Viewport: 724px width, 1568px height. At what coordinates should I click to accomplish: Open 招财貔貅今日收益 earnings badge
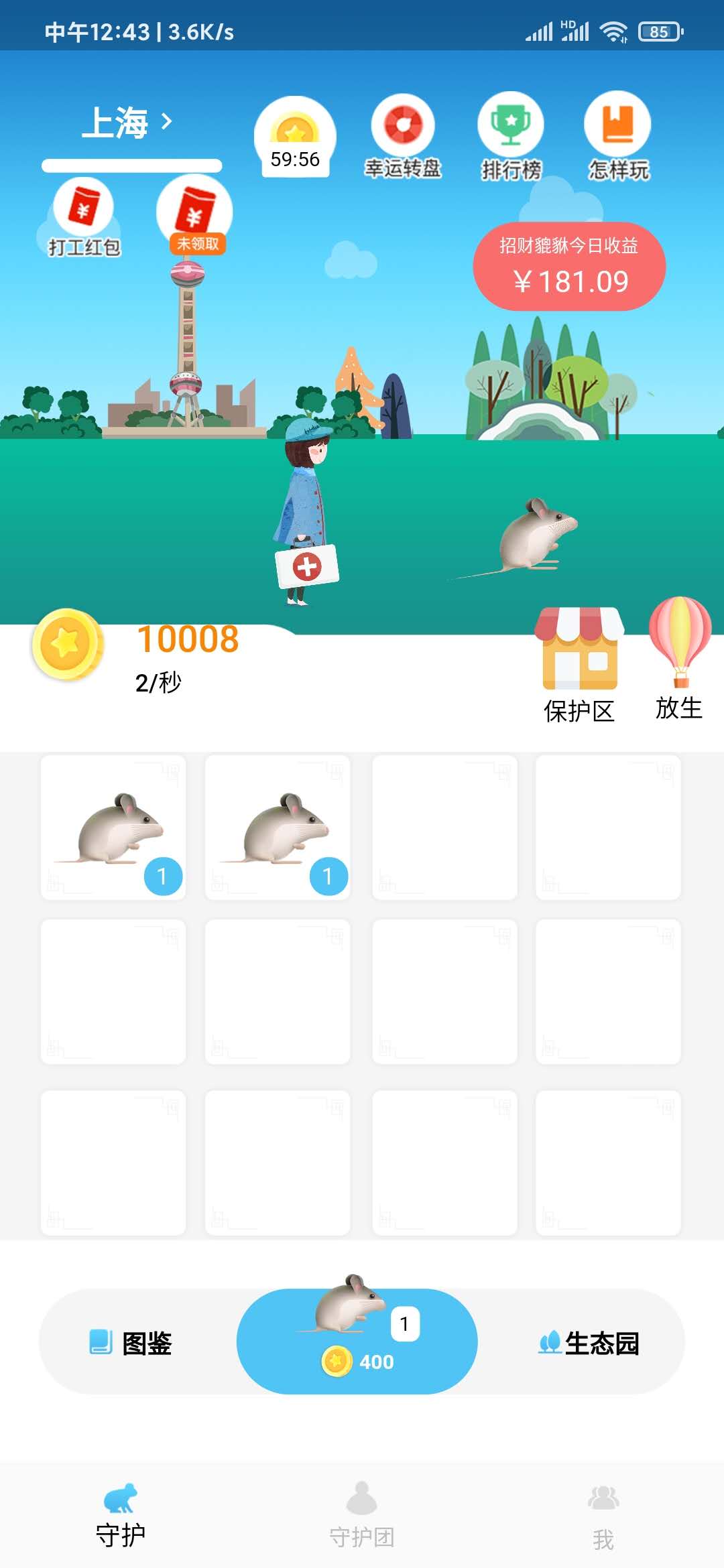pyautogui.click(x=569, y=267)
